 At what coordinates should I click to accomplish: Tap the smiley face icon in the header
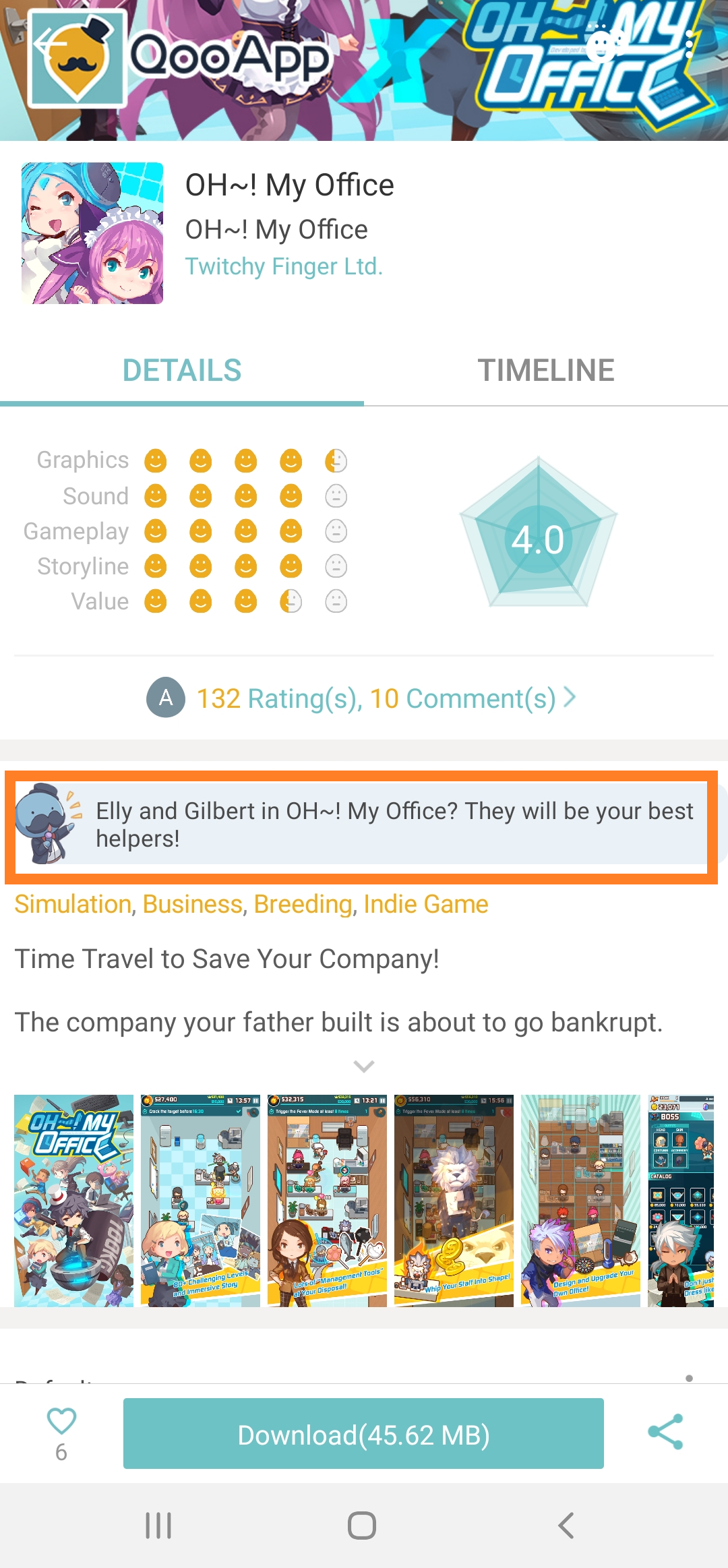tap(605, 44)
